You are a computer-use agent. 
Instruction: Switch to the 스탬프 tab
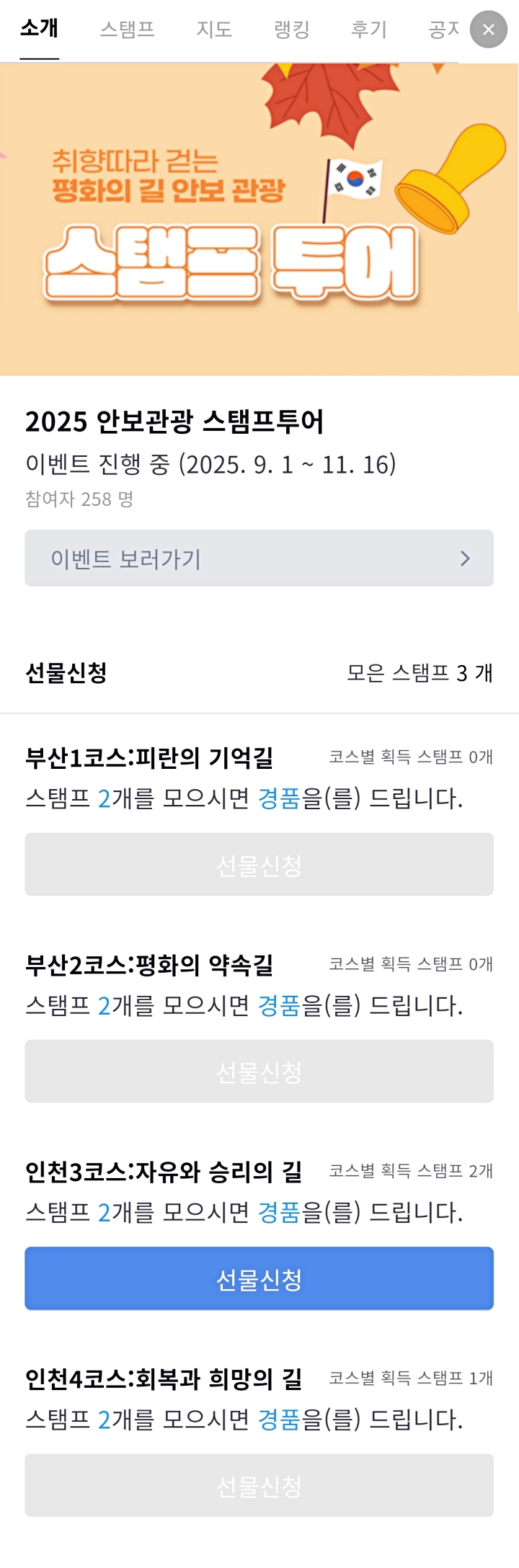(x=127, y=30)
